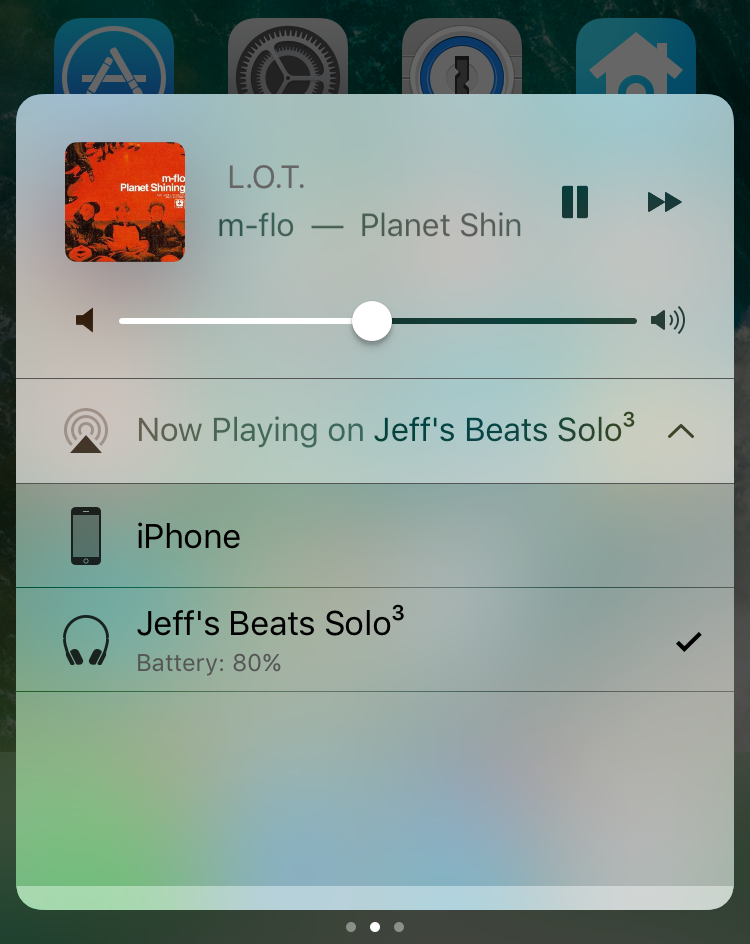Select iPhone as audio output
The width and height of the screenshot is (750, 944).
click(x=188, y=536)
